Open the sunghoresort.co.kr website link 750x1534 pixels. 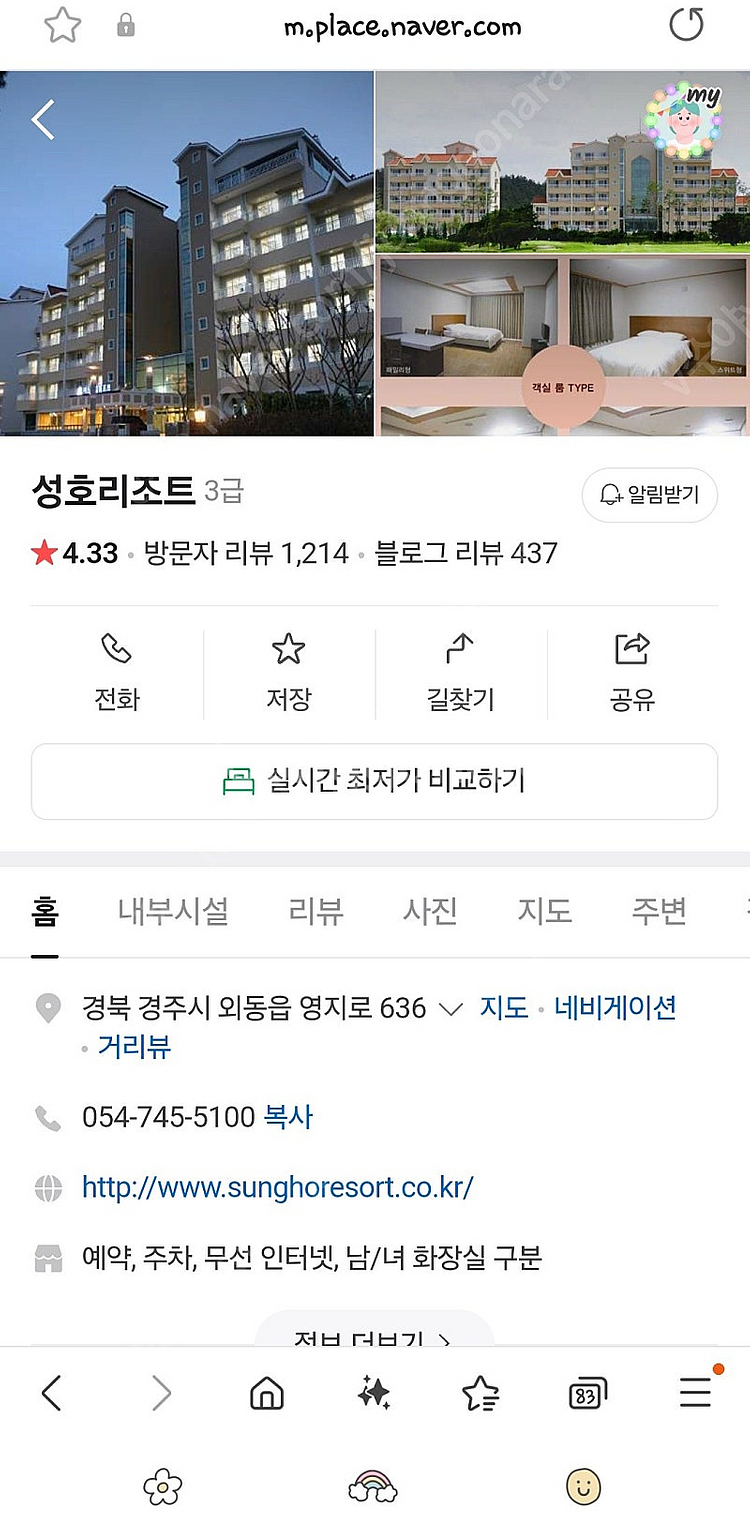pos(277,1187)
